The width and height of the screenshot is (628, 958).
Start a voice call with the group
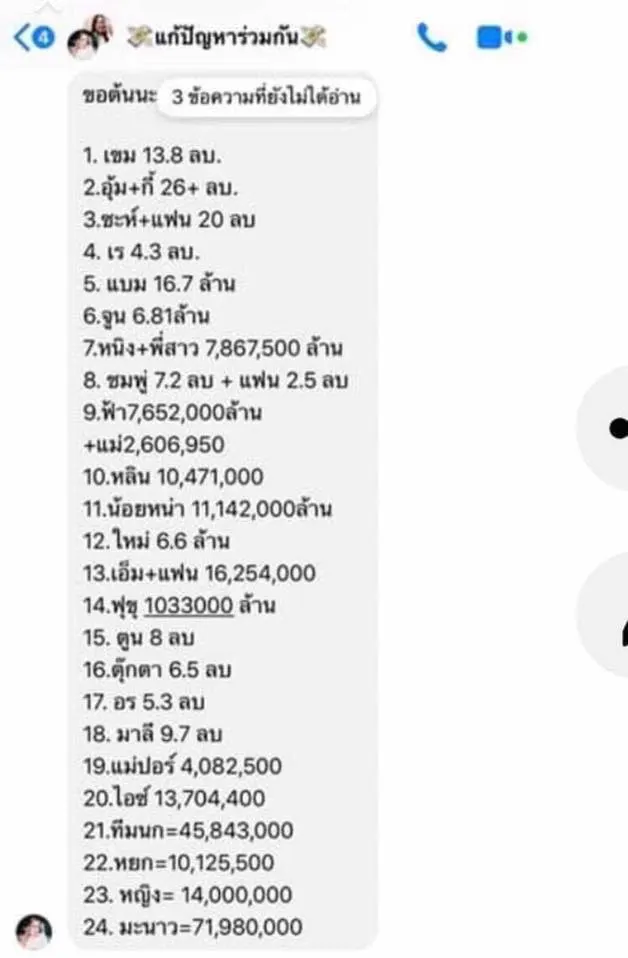point(432,38)
